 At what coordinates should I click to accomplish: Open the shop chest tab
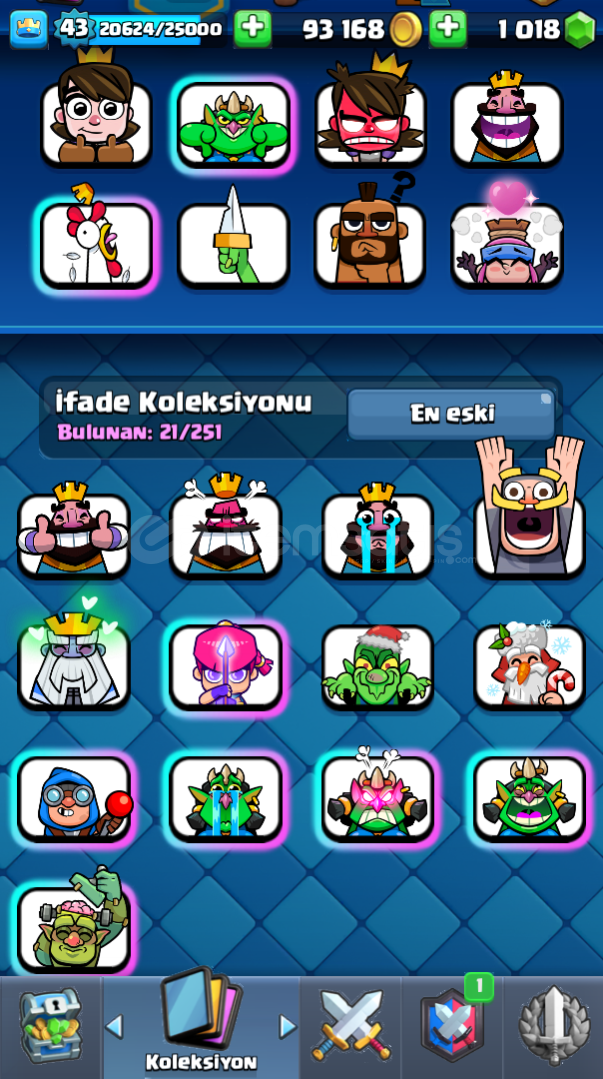[50, 1025]
